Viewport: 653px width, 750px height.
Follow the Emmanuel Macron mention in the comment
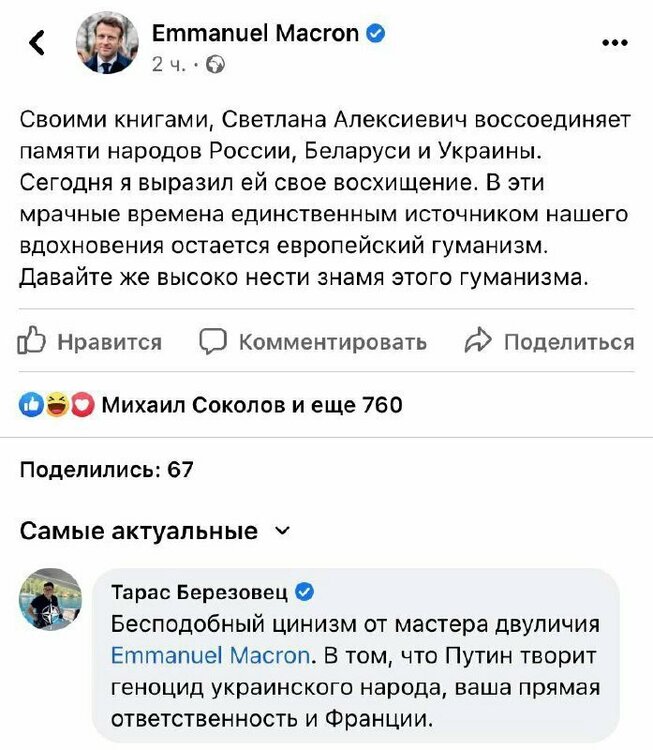211,655
